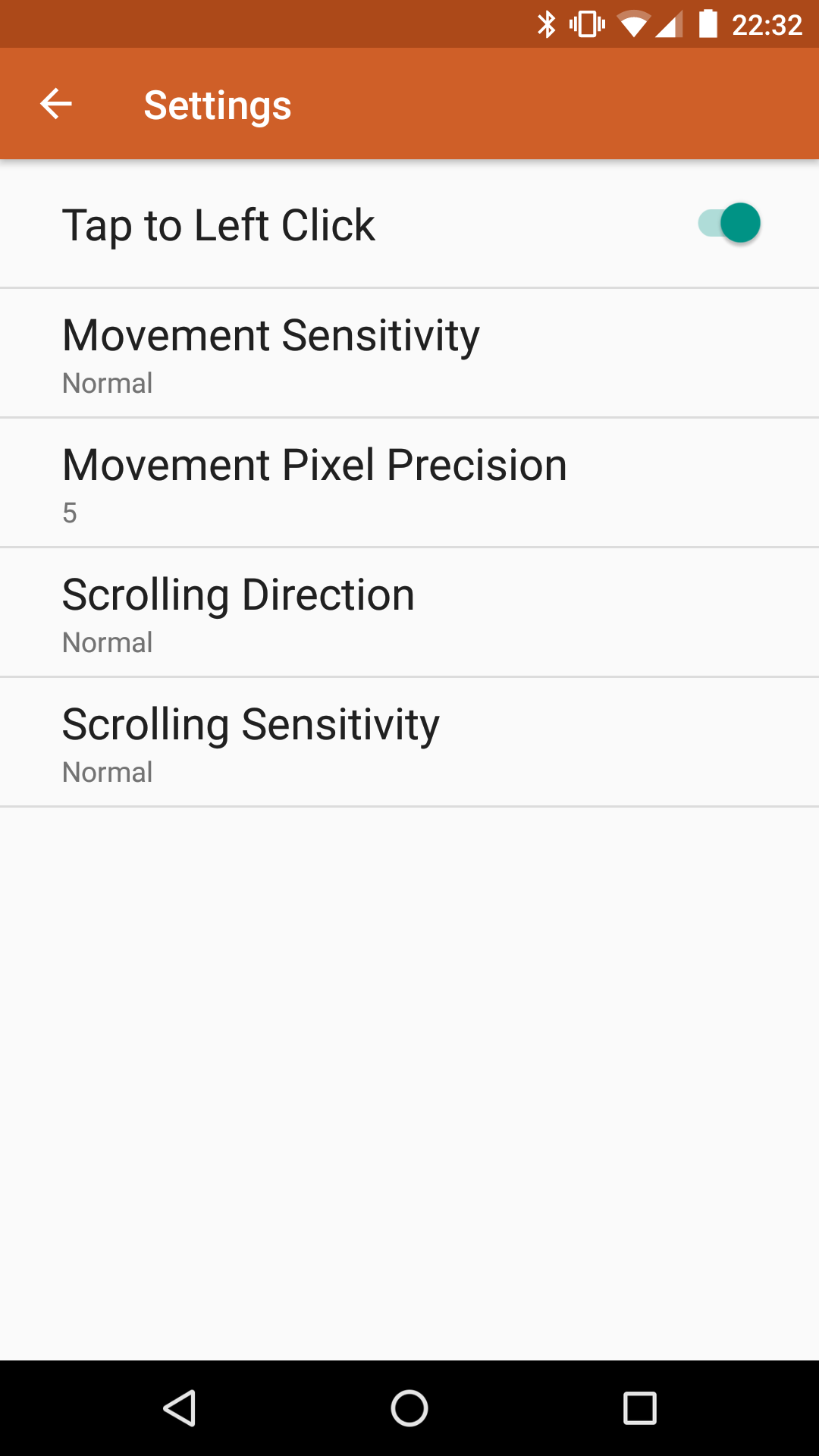This screenshot has width=819, height=1456.
Task: Open Scrolling Sensitivity setting
Action: (409, 742)
